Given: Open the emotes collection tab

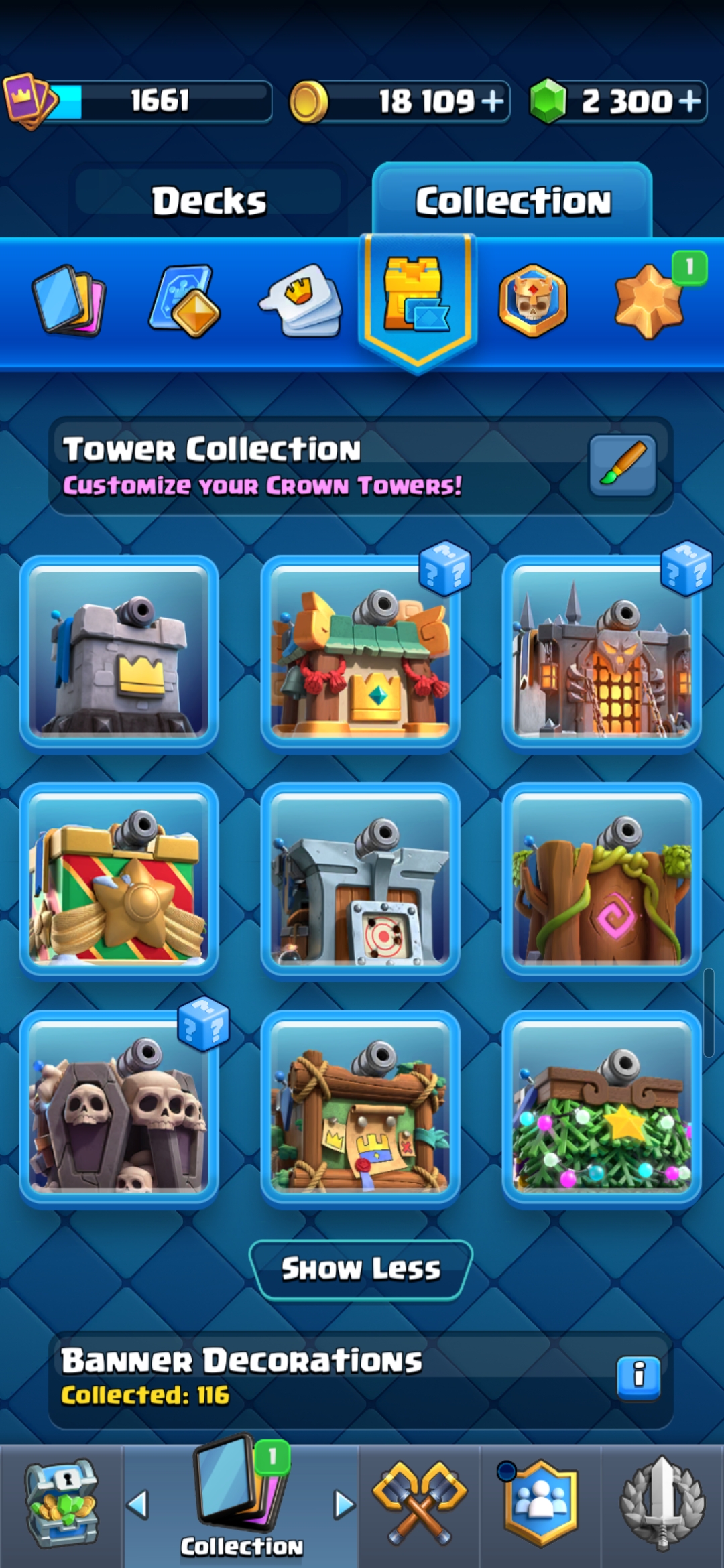Looking at the screenshot, I should pyautogui.click(x=301, y=301).
